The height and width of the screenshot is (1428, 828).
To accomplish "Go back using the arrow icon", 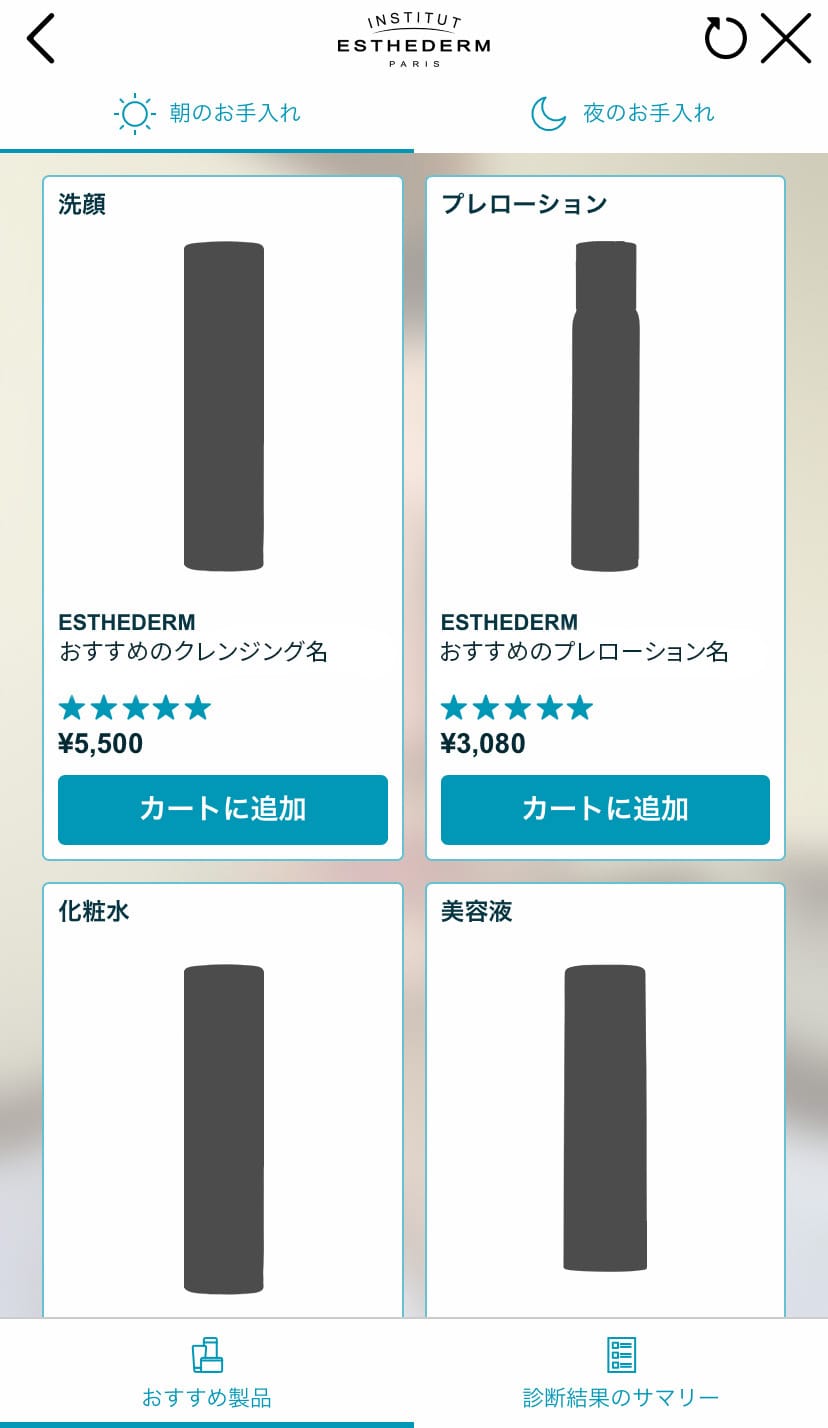I will point(41,40).
